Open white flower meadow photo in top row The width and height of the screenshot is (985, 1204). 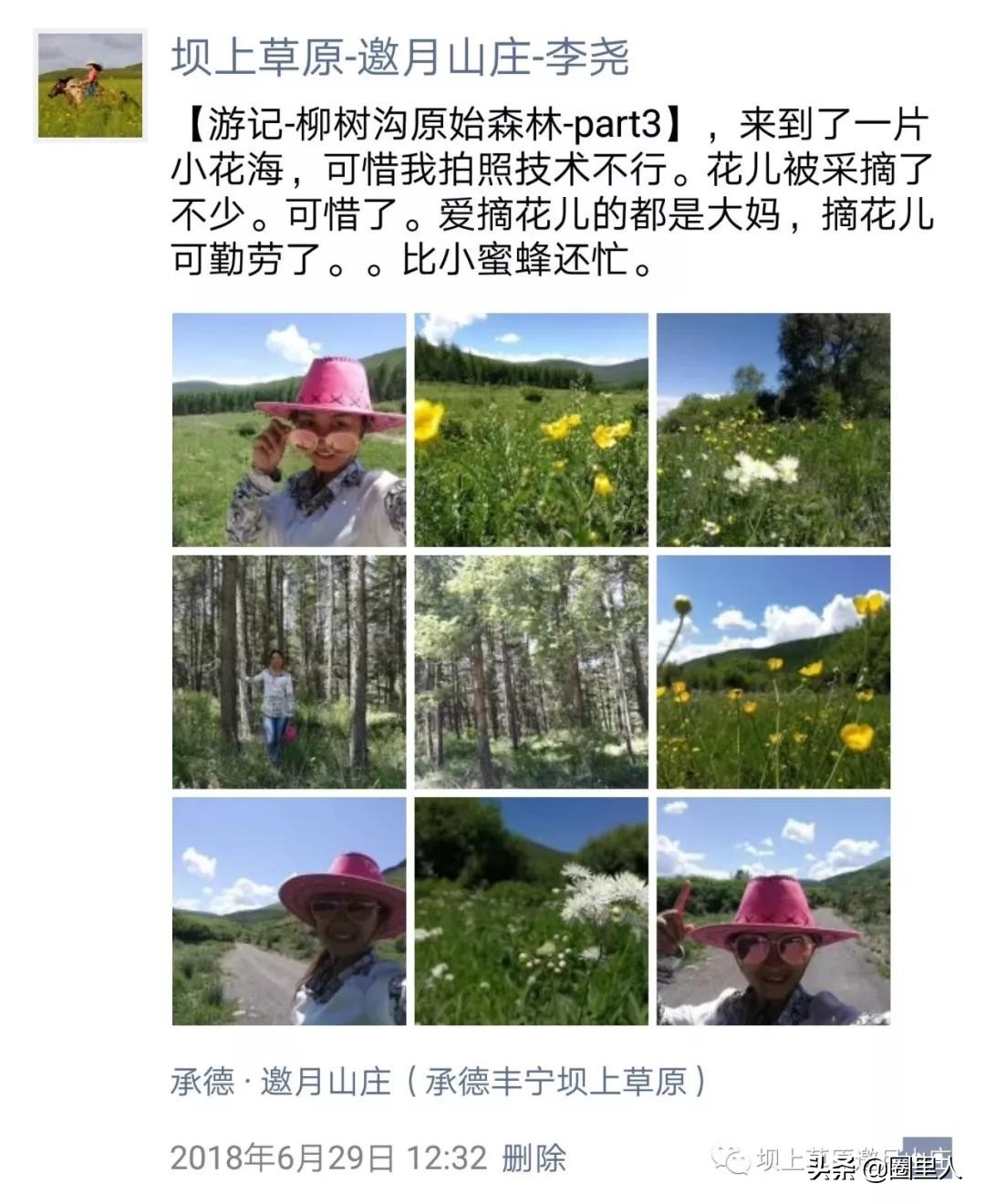[x=772, y=430]
